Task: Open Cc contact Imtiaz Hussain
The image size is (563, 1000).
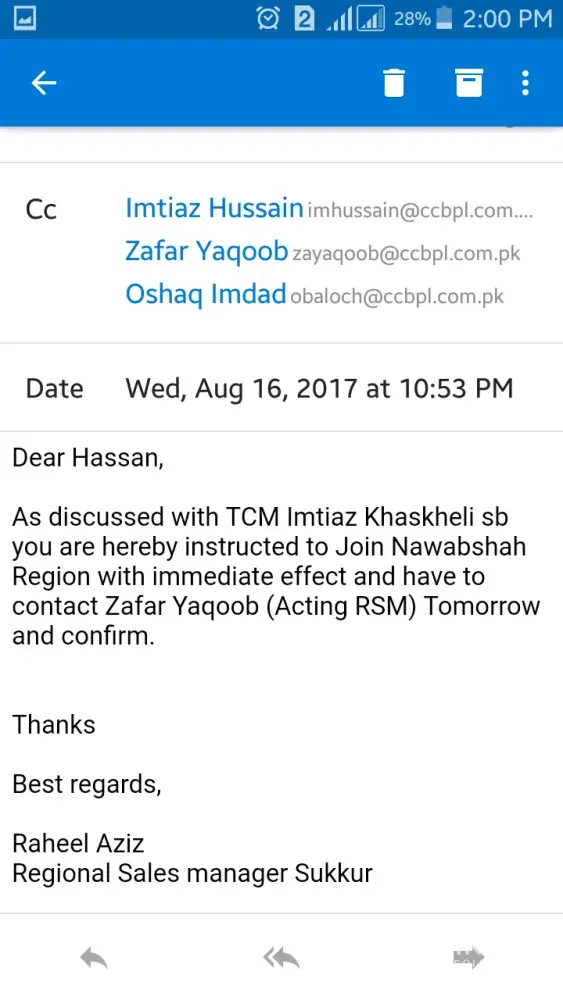Action: click(x=214, y=209)
